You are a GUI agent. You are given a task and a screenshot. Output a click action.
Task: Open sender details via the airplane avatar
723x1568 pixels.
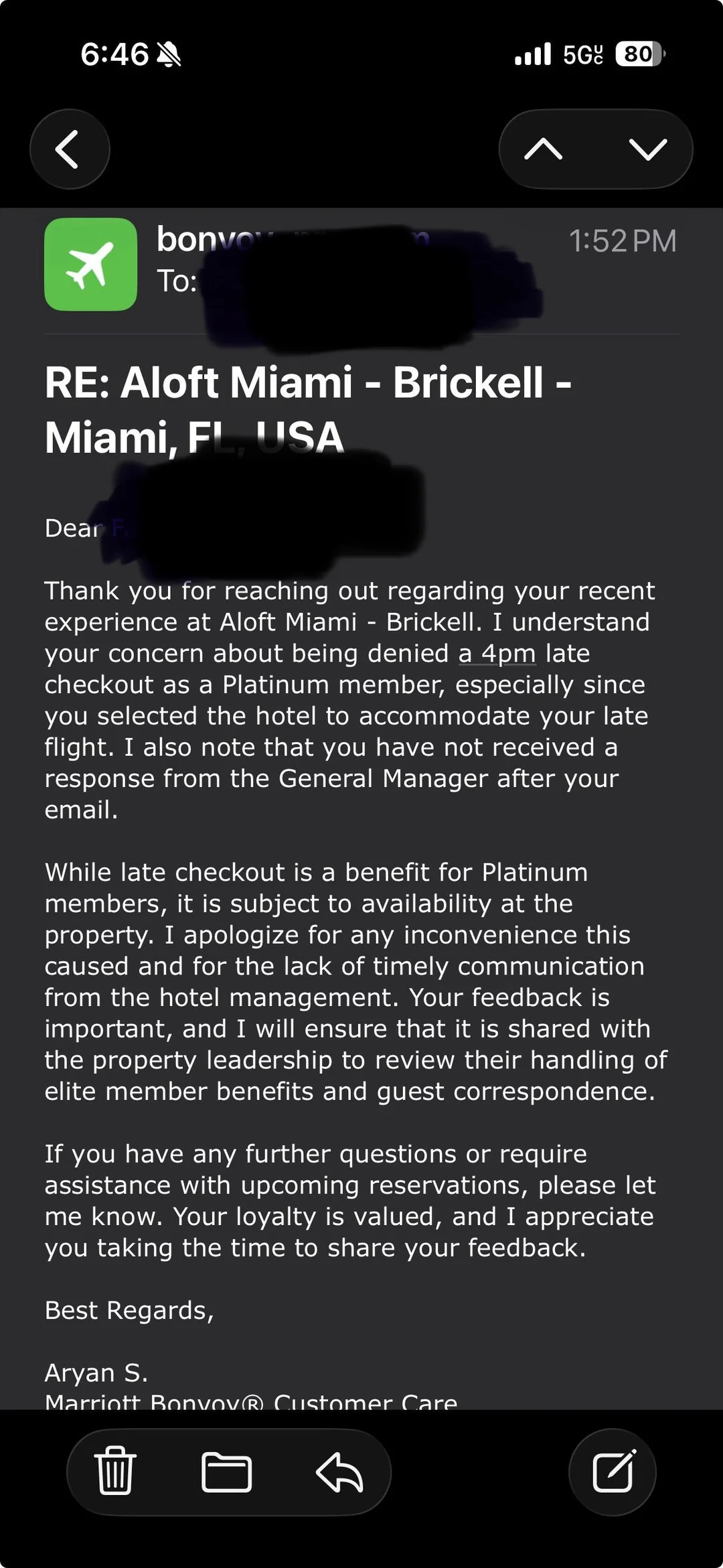[x=90, y=264]
